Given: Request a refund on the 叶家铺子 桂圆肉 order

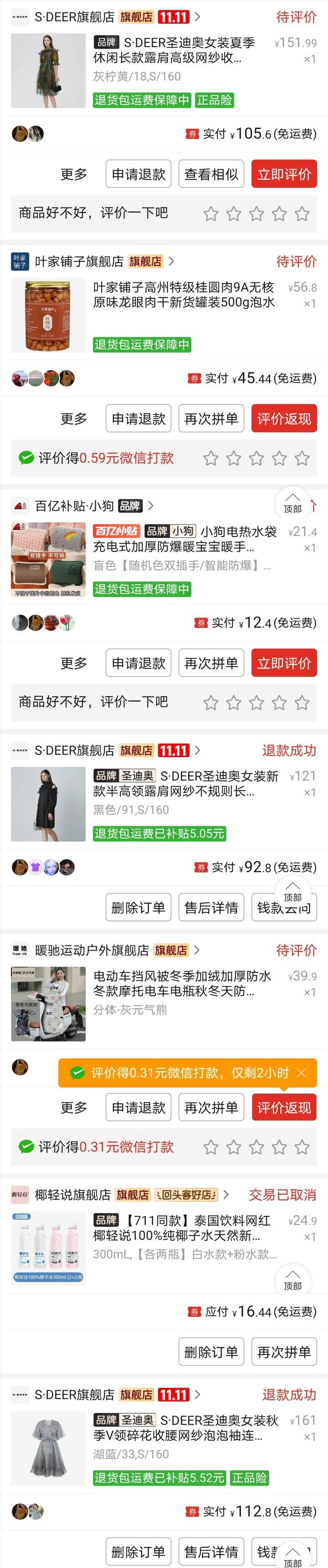Looking at the screenshot, I should (138, 419).
